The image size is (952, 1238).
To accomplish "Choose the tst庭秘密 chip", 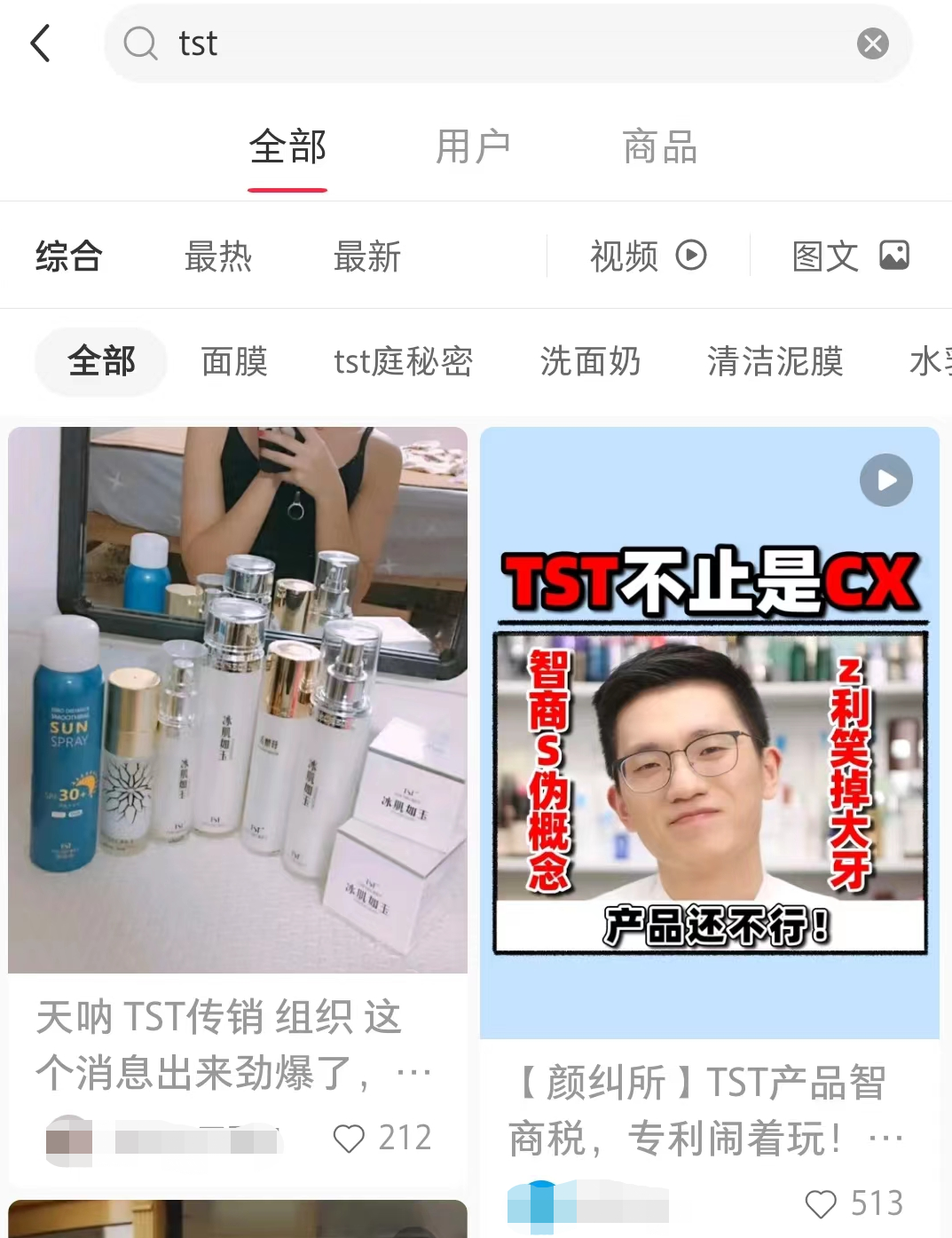I will [403, 362].
